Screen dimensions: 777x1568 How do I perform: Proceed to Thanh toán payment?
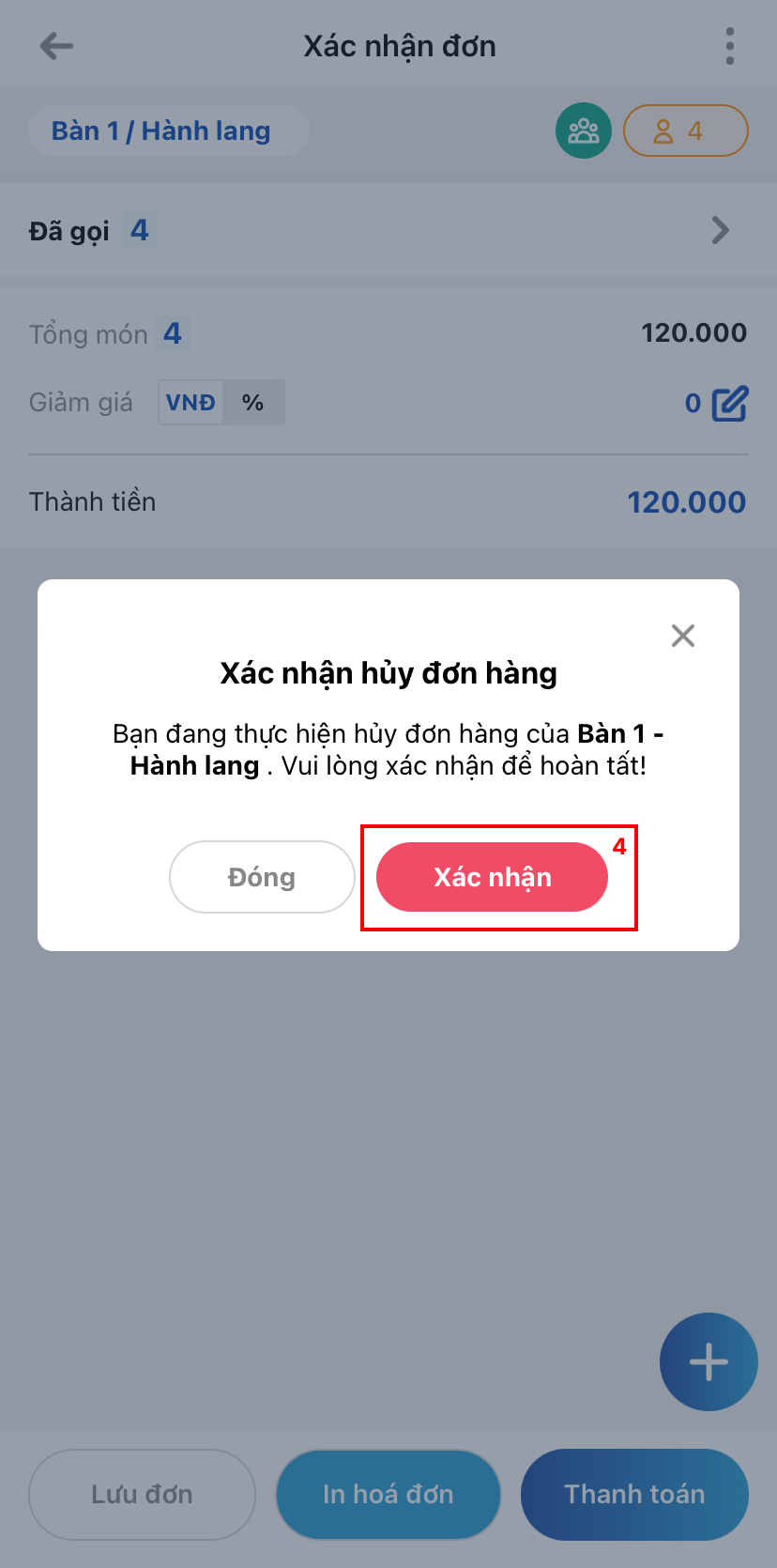(634, 1494)
